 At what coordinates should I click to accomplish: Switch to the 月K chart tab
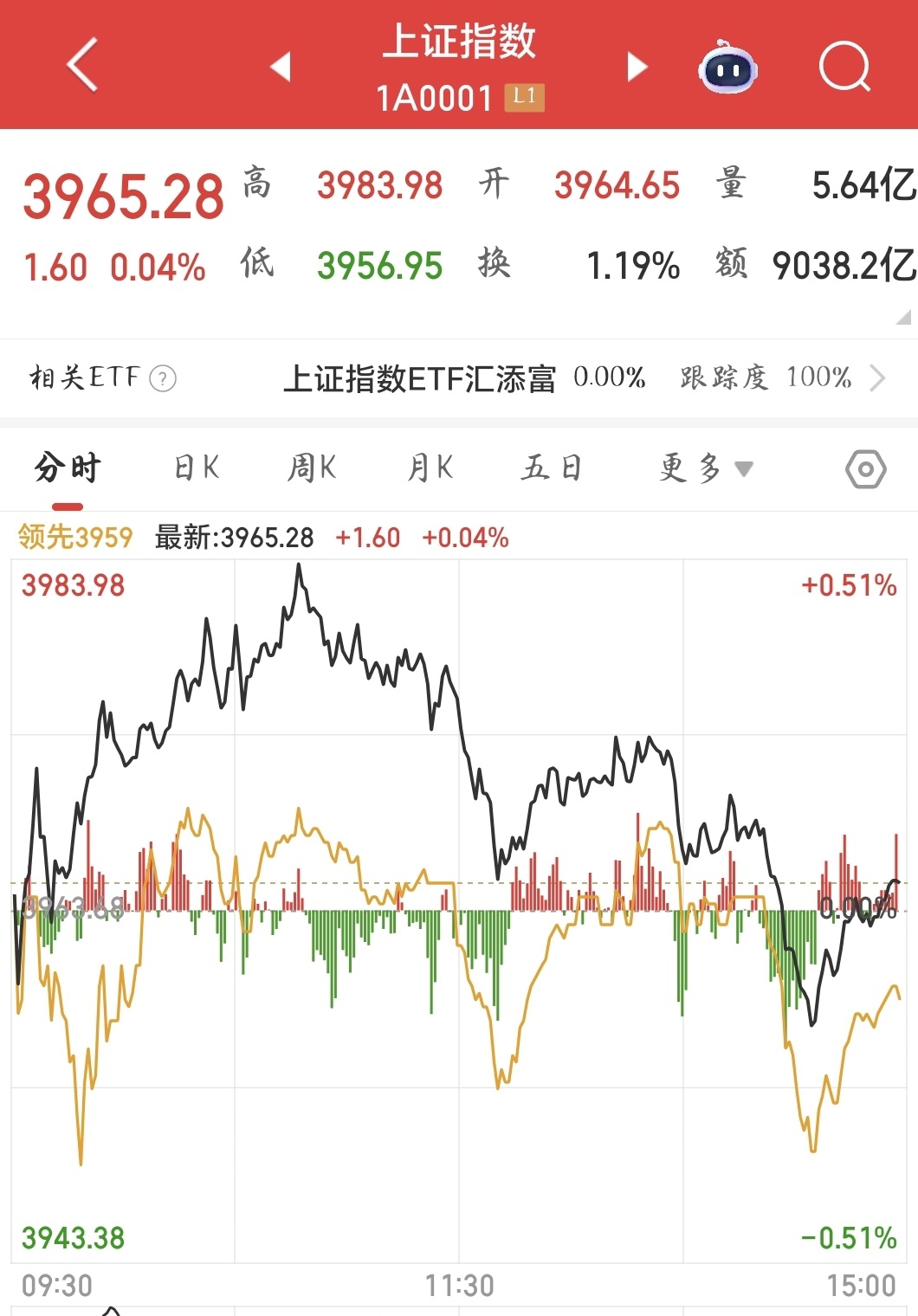point(430,468)
